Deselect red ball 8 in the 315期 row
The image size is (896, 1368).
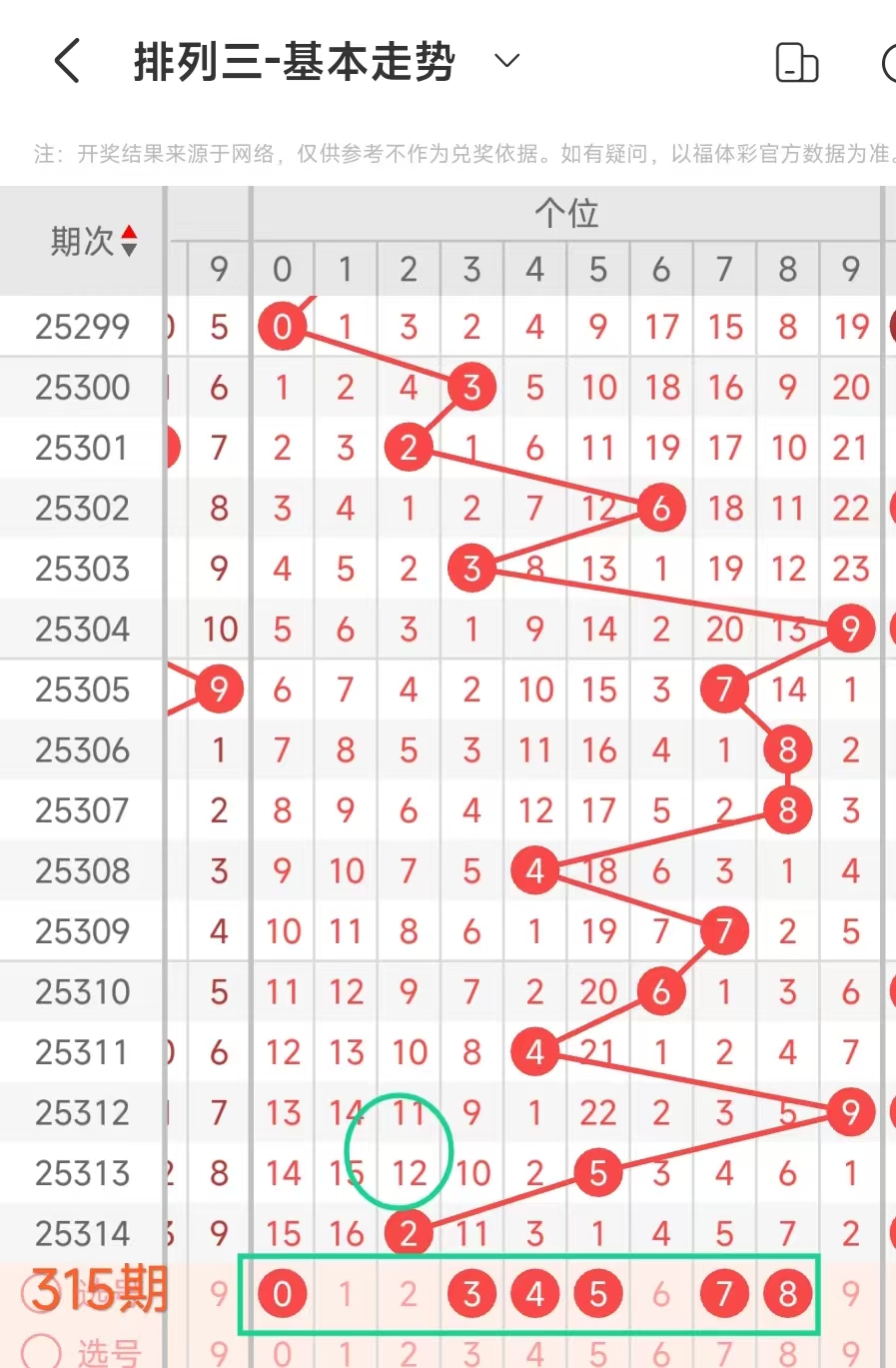click(x=787, y=1294)
